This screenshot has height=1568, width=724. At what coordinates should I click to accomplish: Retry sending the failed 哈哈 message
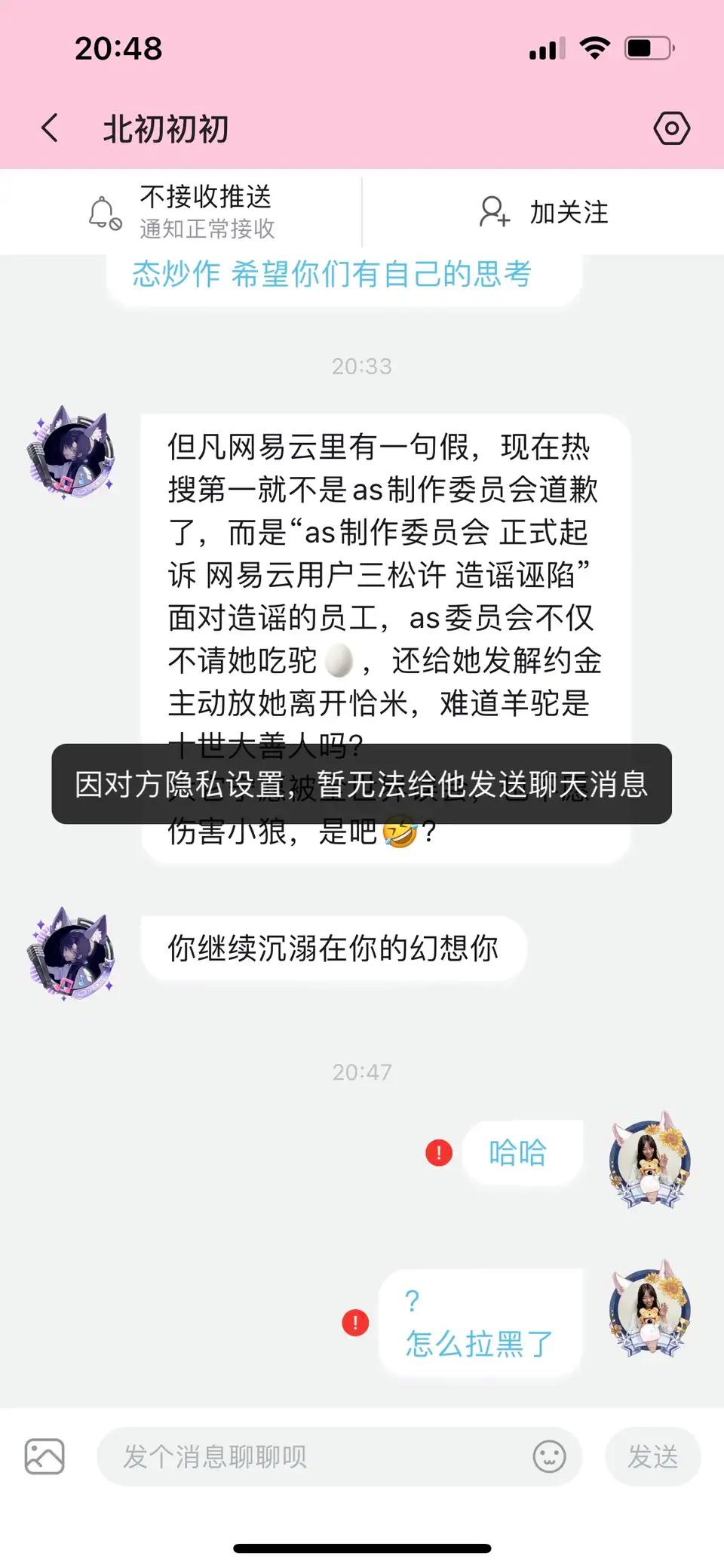point(439,1152)
